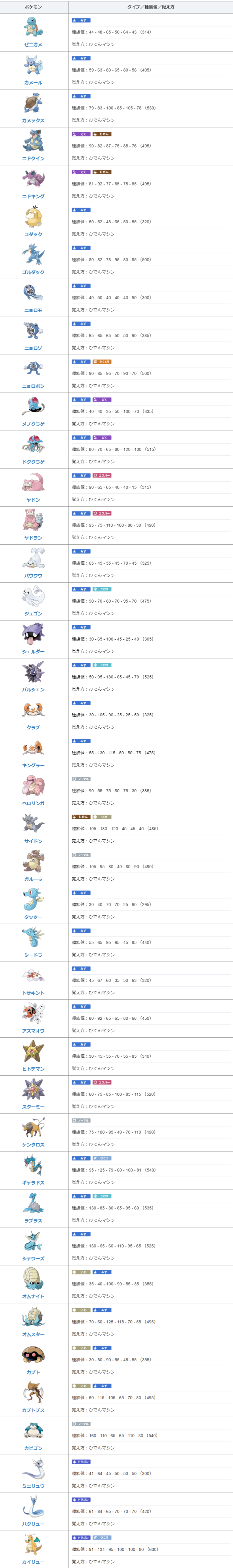Open the コダック link
This screenshot has width=233, height=1568.
(x=33, y=234)
